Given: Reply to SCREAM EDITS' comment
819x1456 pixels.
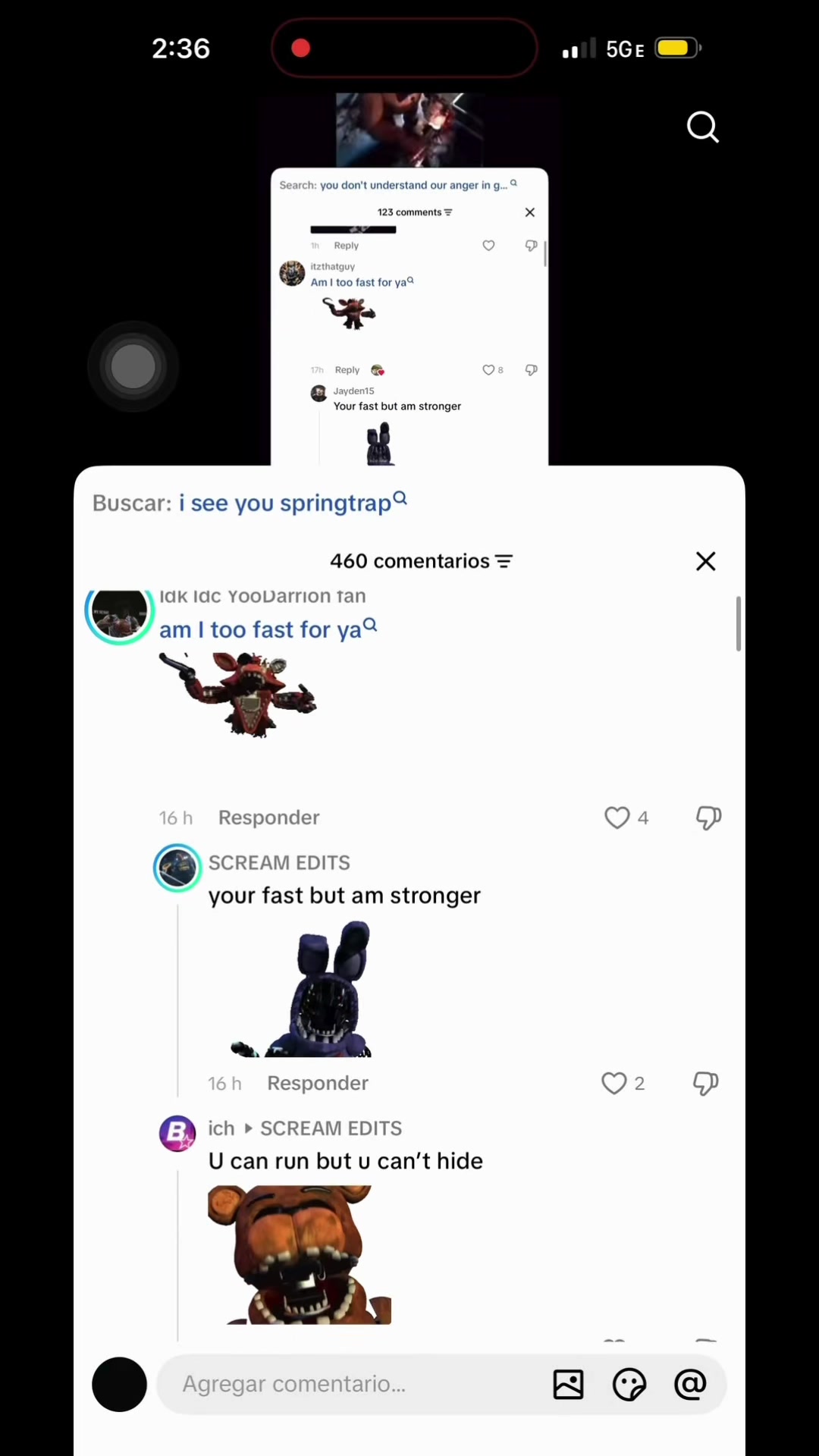Looking at the screenshot, I should (318, 1083).
